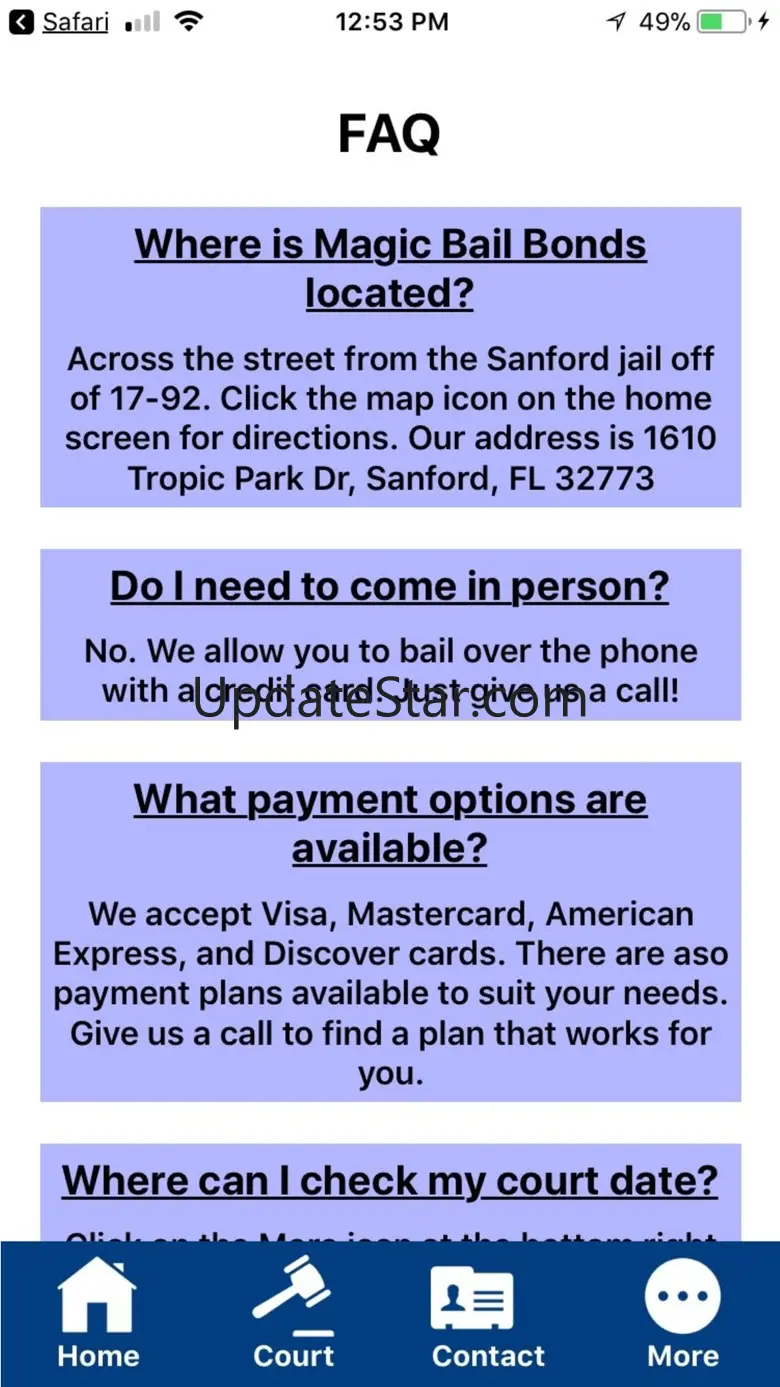Open the More tab
The height and width of the screenshot is (1387, 780).
pos(683,1313)
